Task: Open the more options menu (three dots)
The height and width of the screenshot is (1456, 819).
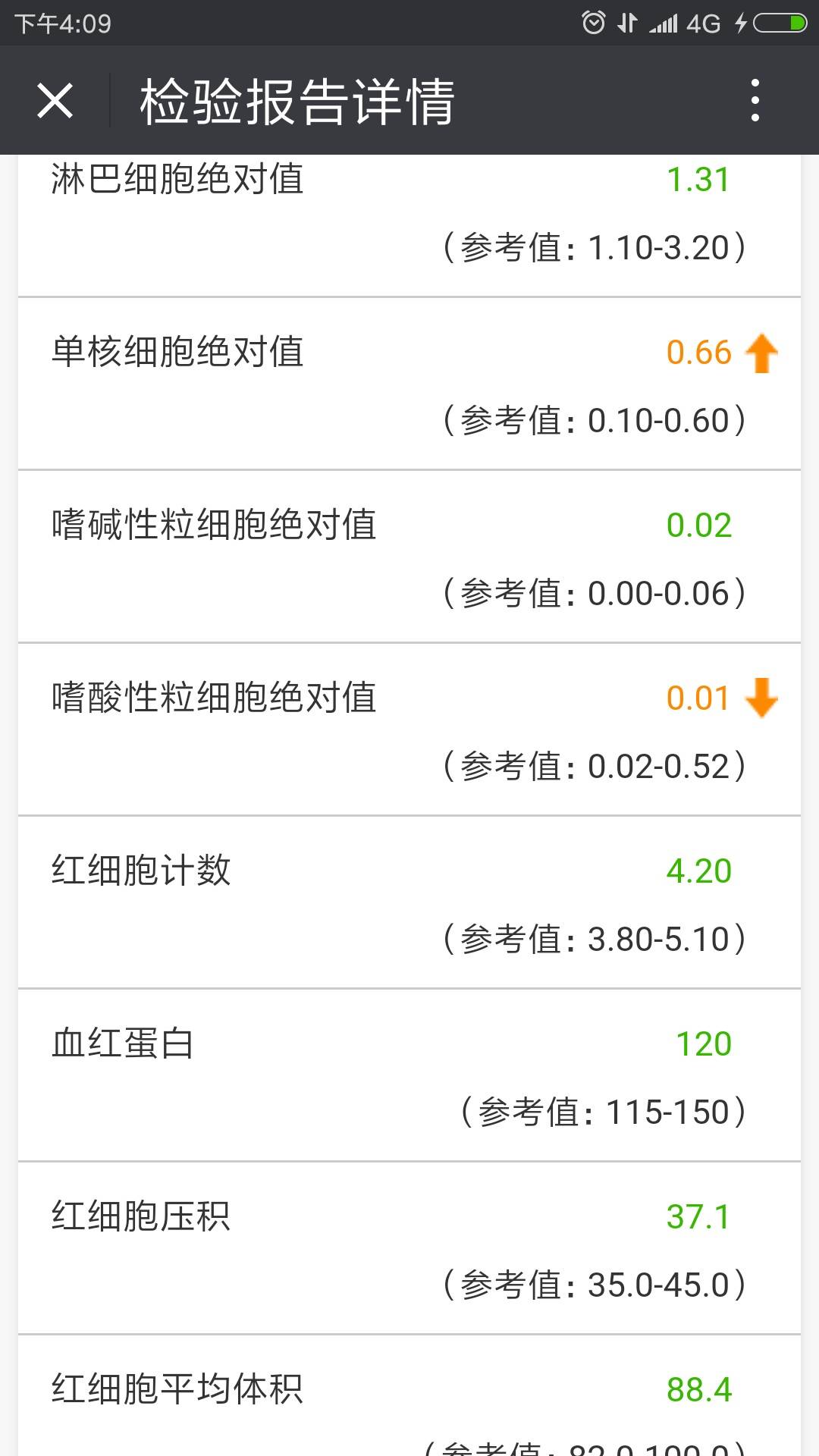Action: point(755,102)
